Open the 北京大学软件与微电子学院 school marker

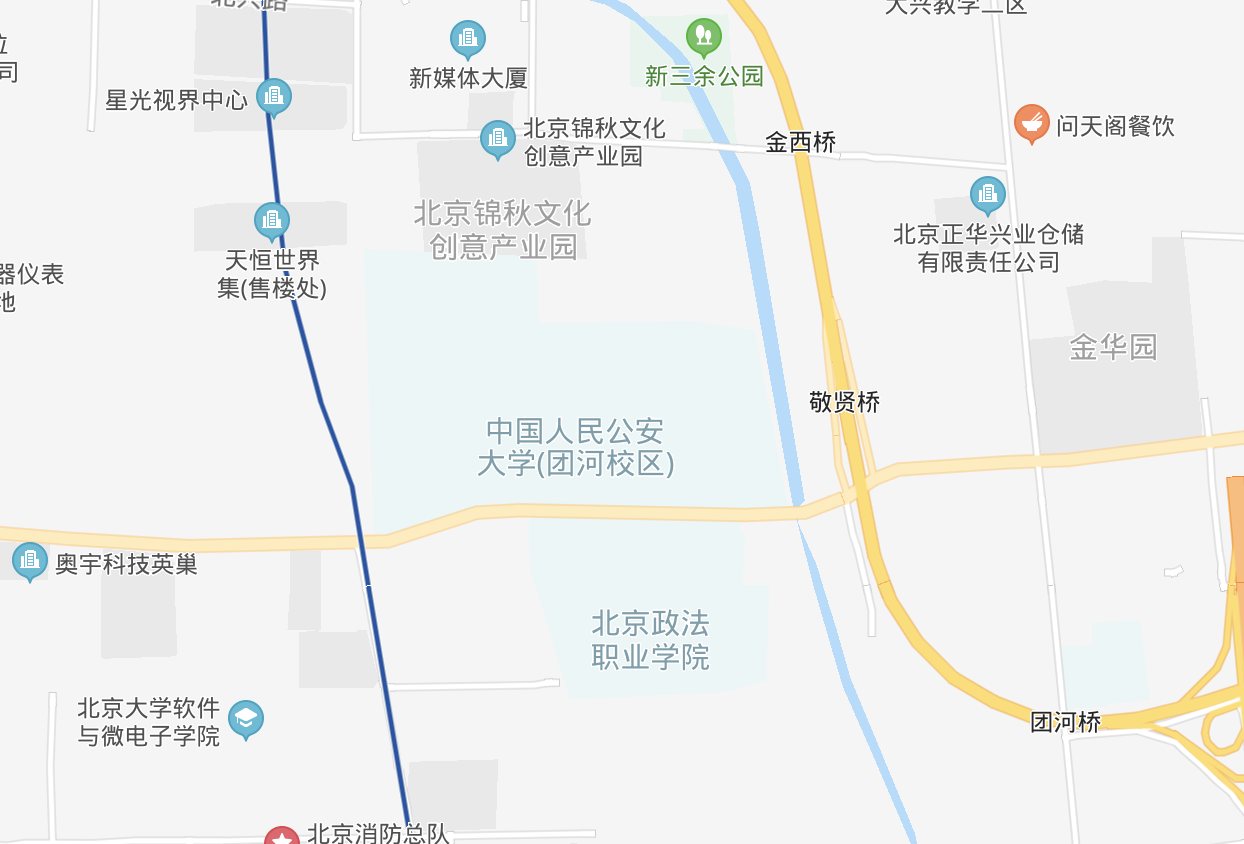click(x=246, y=718)
